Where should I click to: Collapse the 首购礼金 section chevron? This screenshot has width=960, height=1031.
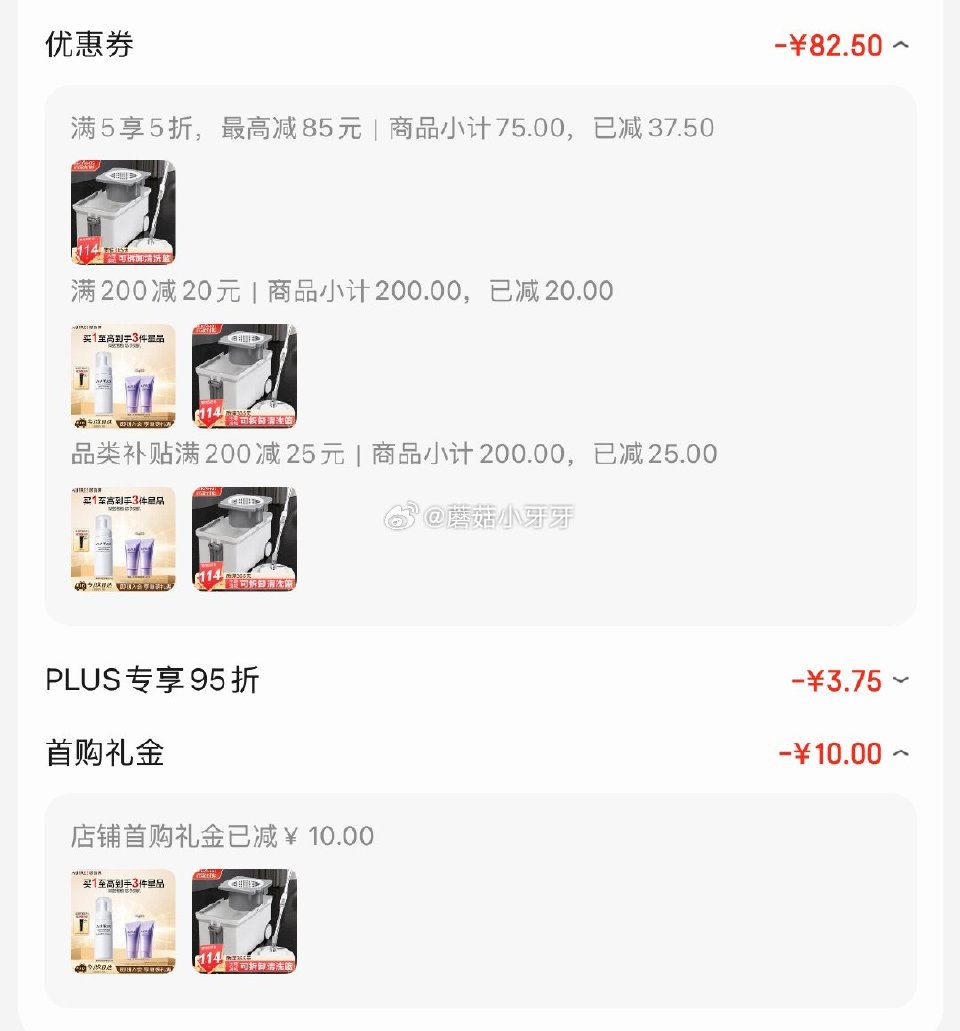click(x=899, y=753)
